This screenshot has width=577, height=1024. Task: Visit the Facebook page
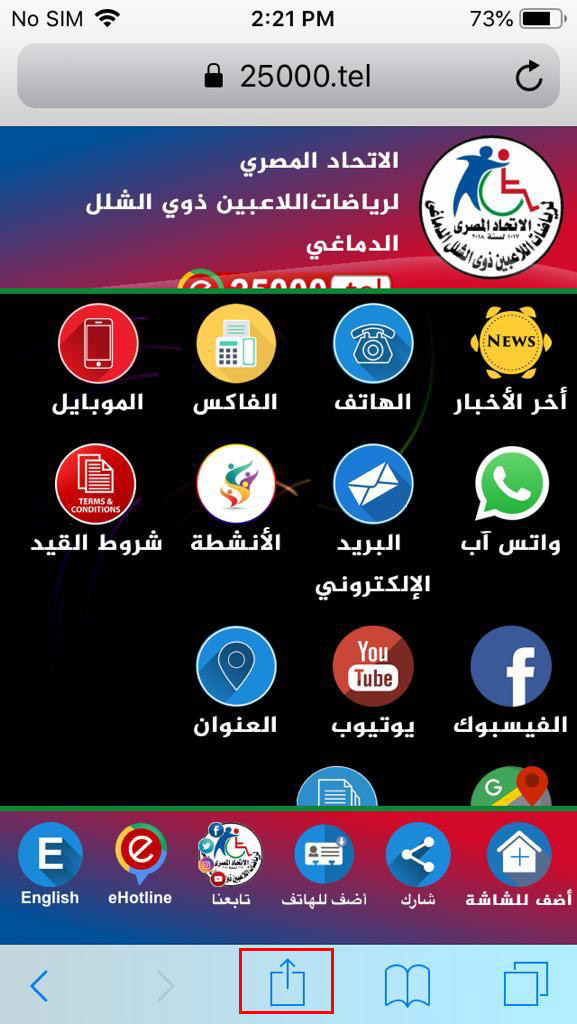tap(511, 667)
